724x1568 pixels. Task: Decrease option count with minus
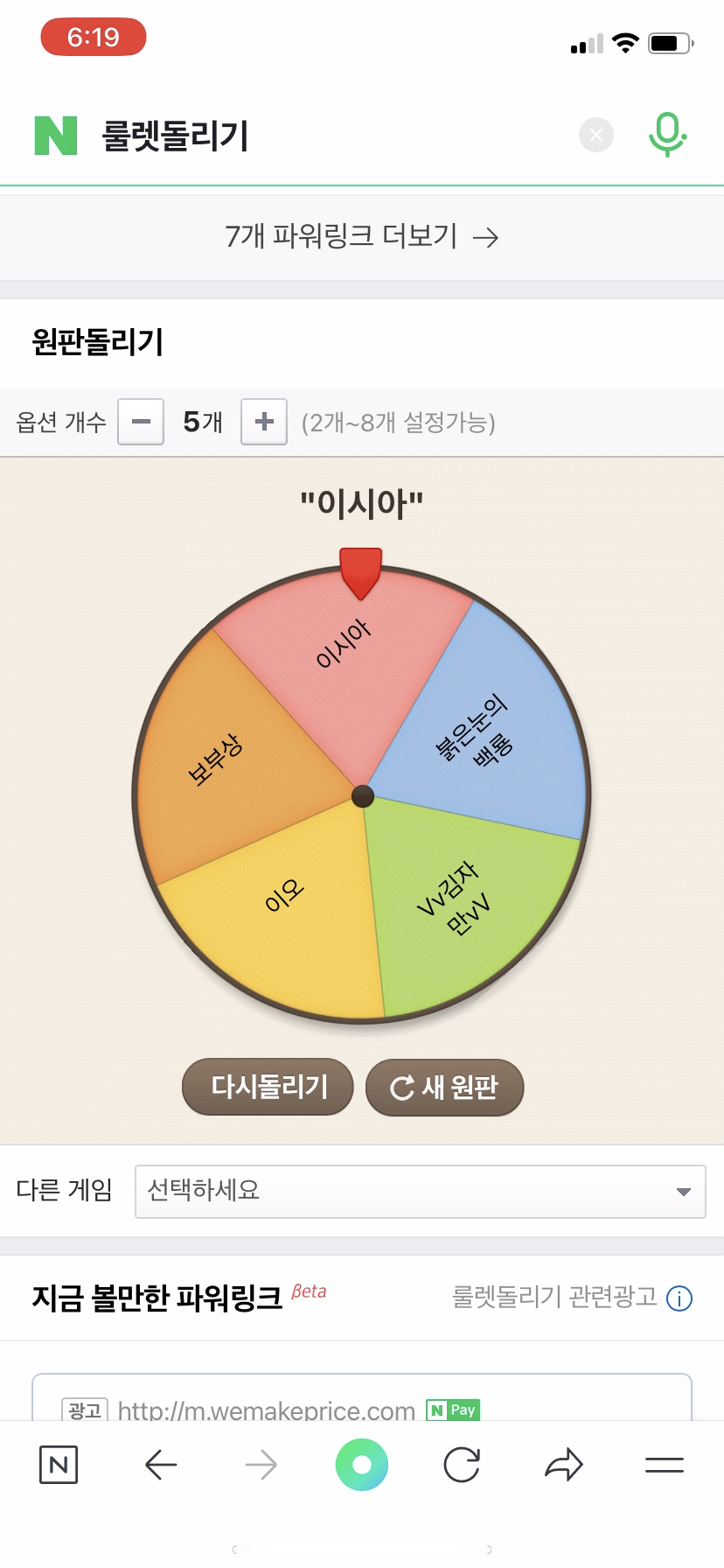click(x=141, y=422)
